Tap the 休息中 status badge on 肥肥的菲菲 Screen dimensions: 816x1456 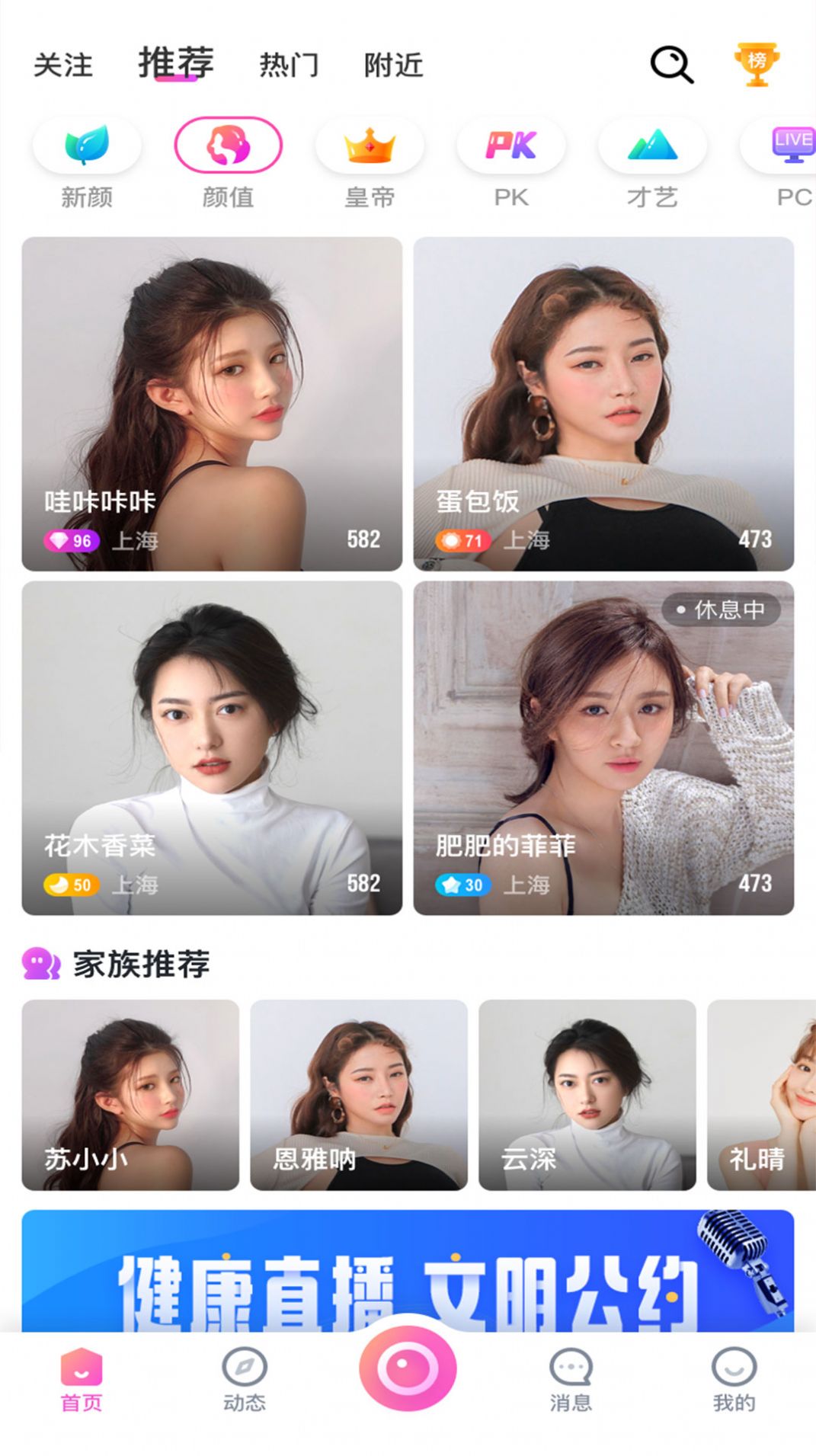tap(722, 608)
